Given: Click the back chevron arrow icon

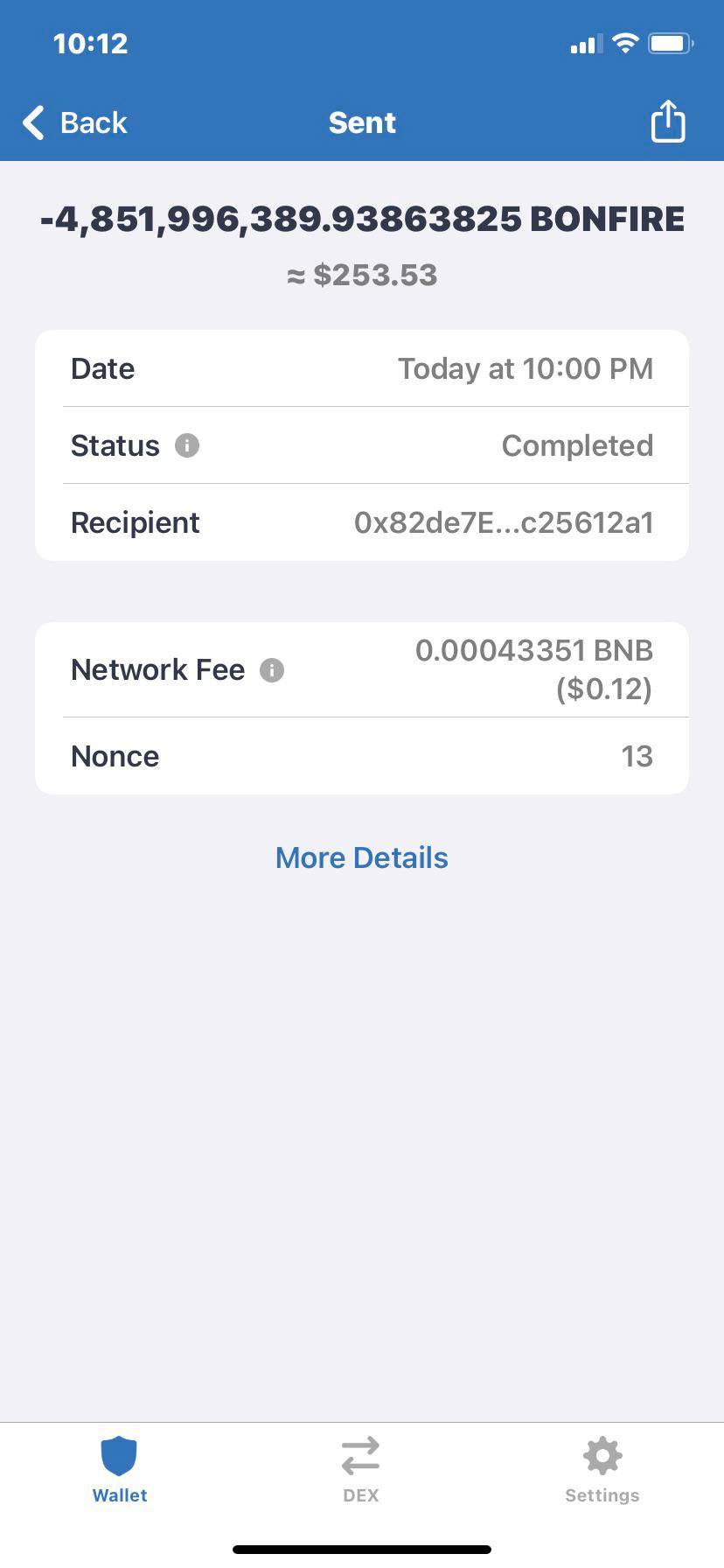Looking at the screenshot, I should pyautogui.click(x=32, y=122).
